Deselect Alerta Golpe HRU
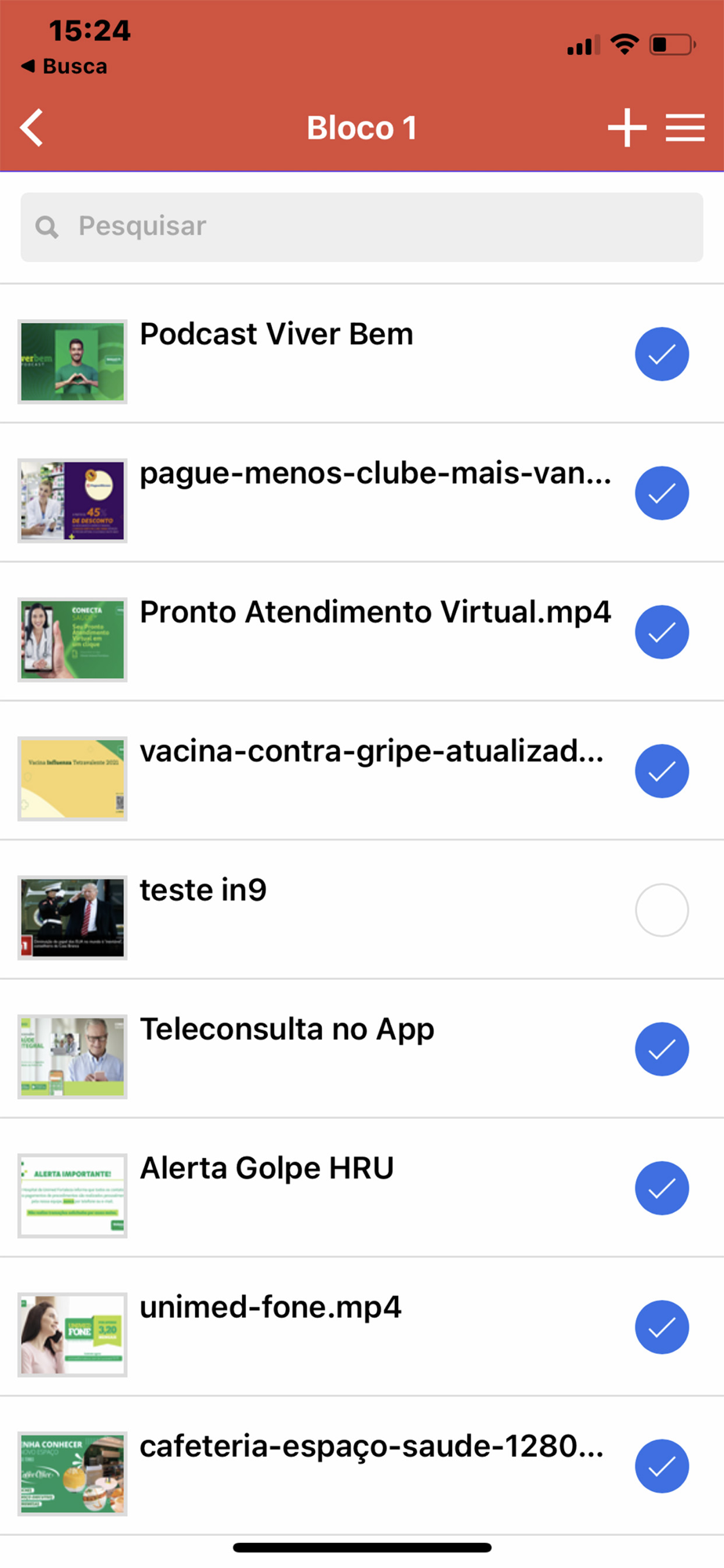The image size is (724, 1568). (662, 1188)
